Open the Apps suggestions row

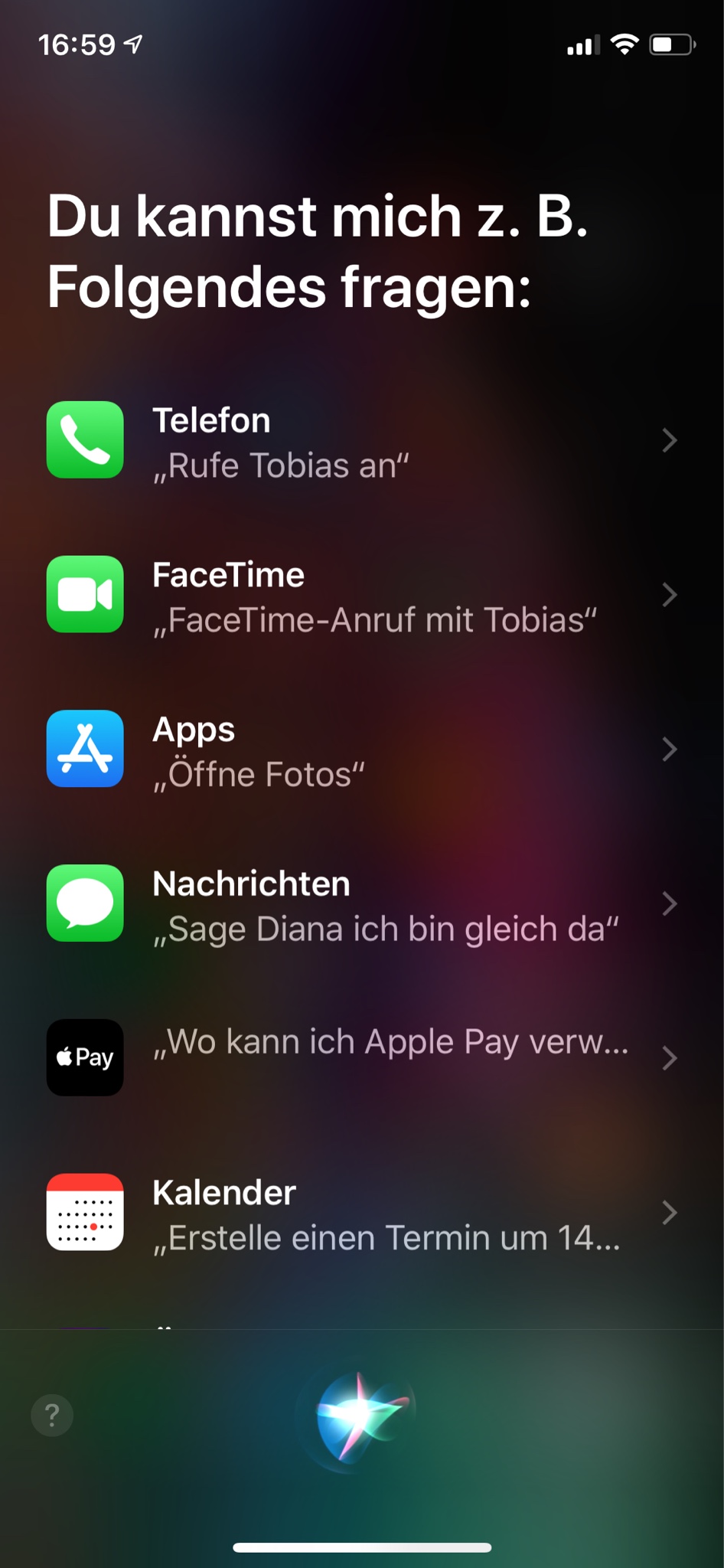click(361, 750)
